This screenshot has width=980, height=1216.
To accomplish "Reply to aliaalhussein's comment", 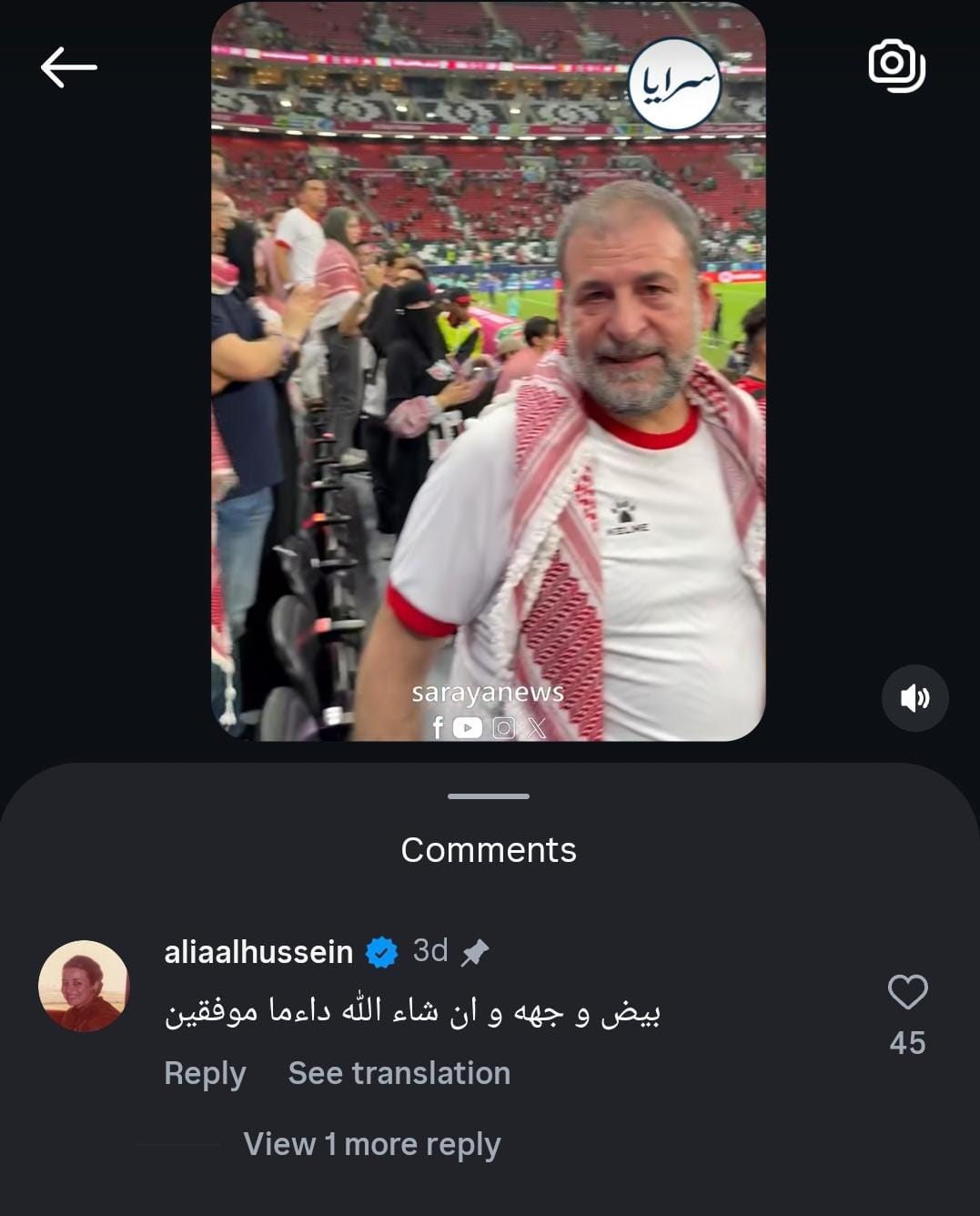I will point(205,1074).
